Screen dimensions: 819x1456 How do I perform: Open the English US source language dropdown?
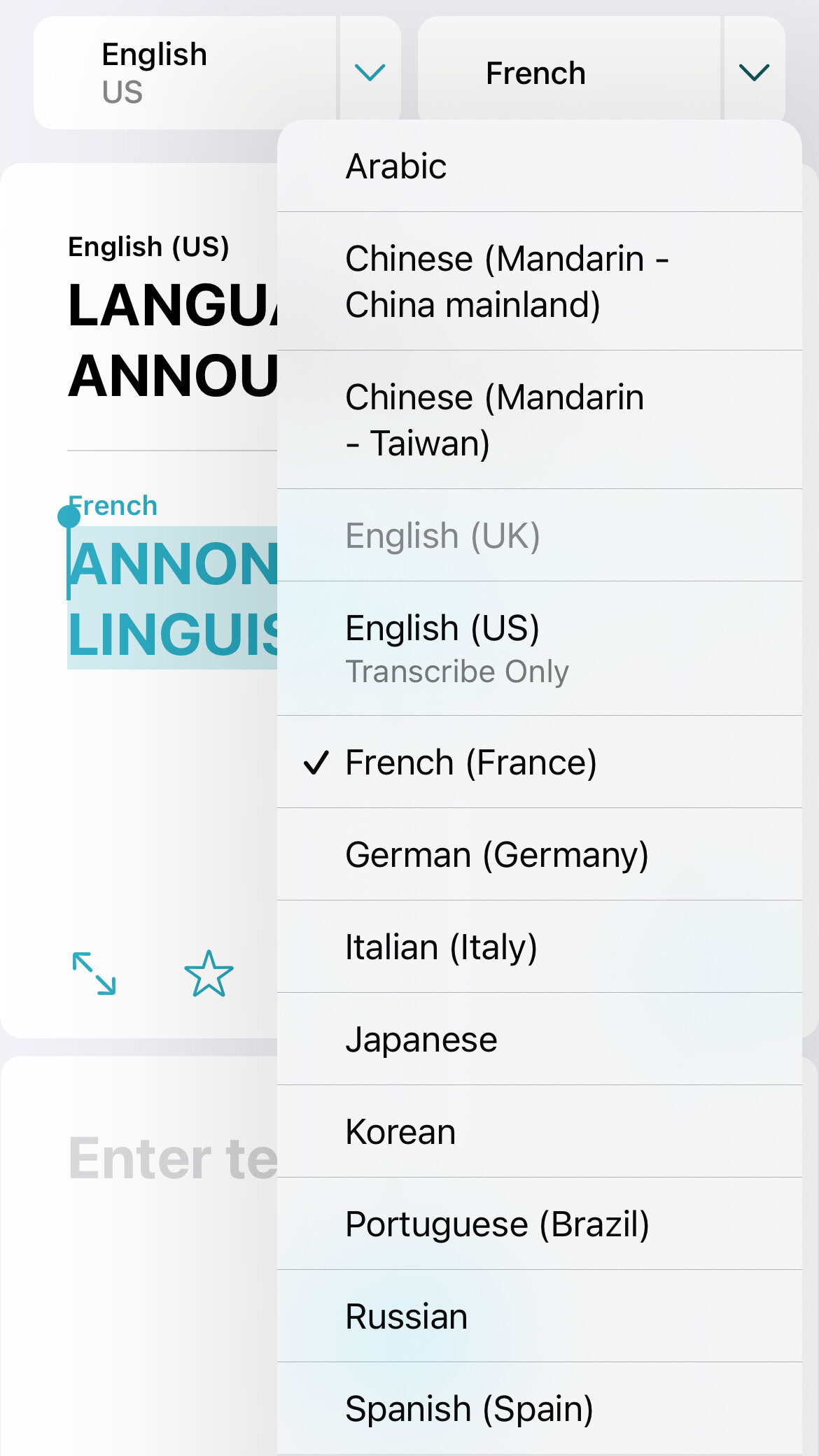point(370,72)
